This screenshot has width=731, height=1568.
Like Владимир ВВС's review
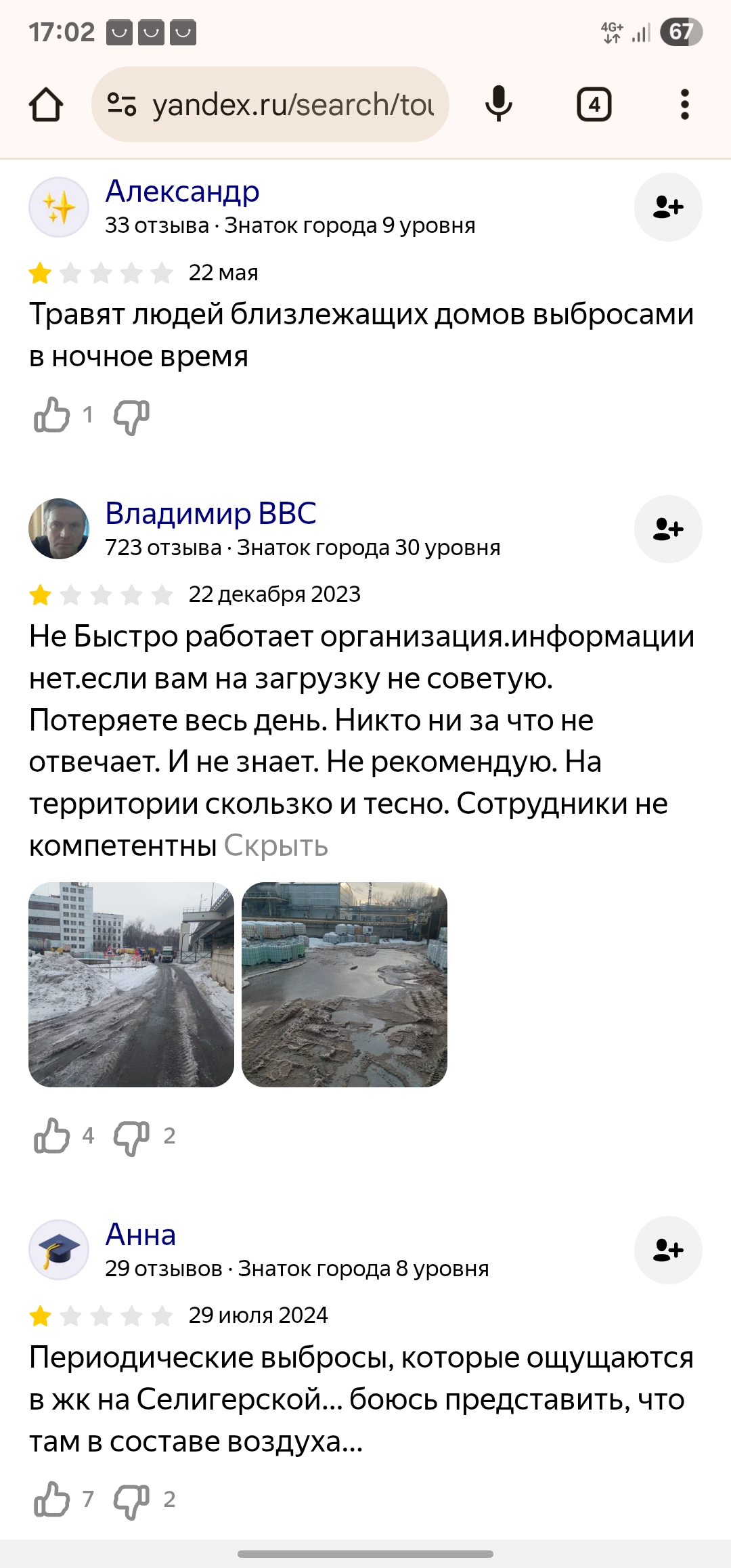52,1135
